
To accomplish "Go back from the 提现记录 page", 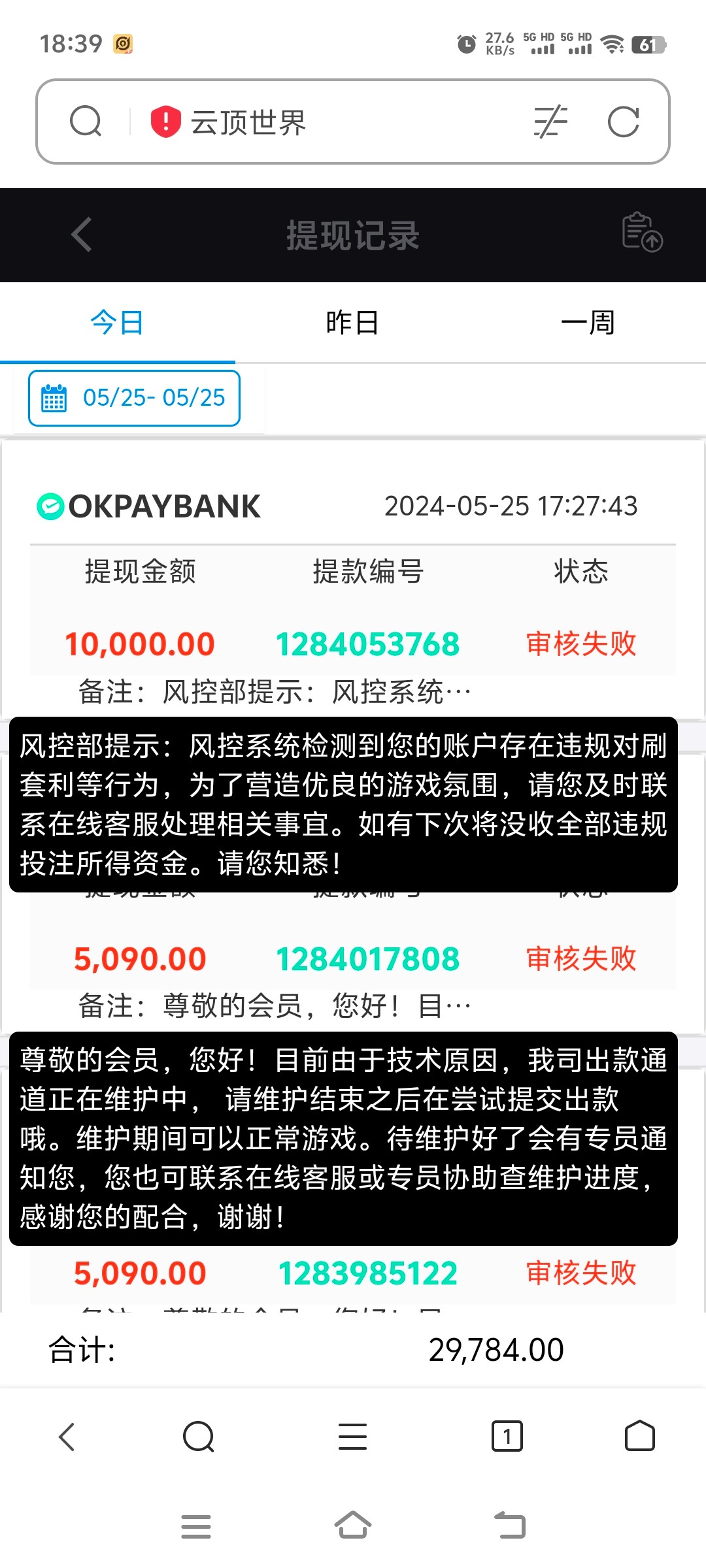I will 82,235.
